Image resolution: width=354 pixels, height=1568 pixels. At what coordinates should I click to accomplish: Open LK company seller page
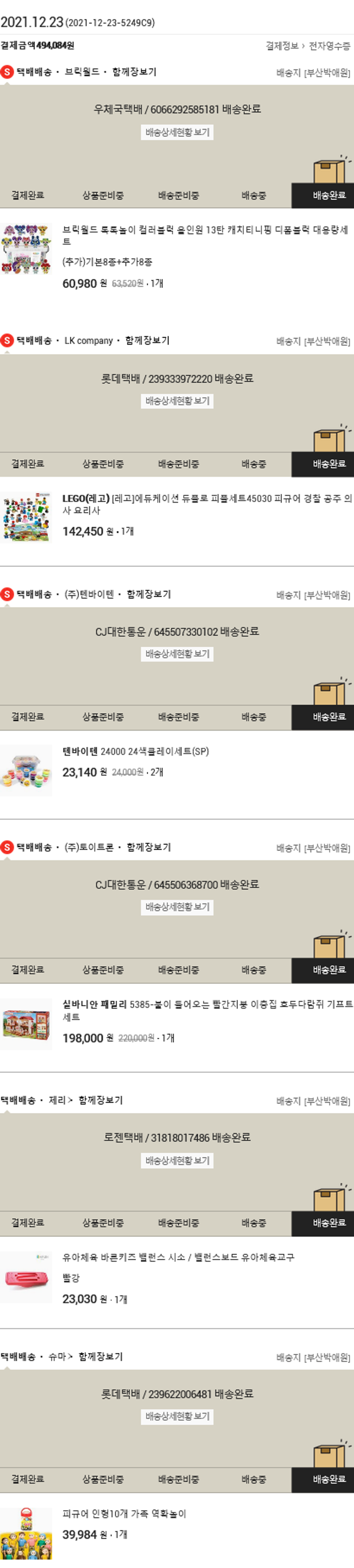point(88,341)
